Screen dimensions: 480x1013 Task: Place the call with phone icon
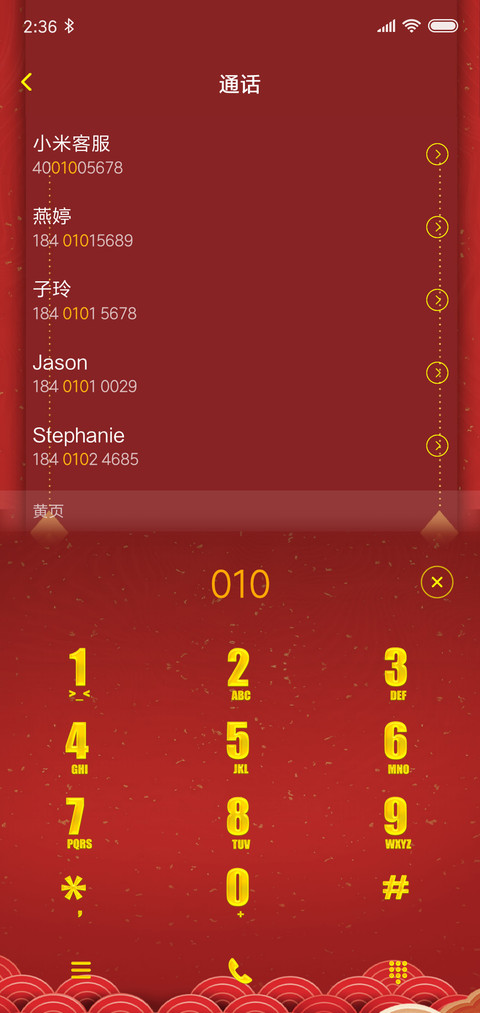click(240, 971)
